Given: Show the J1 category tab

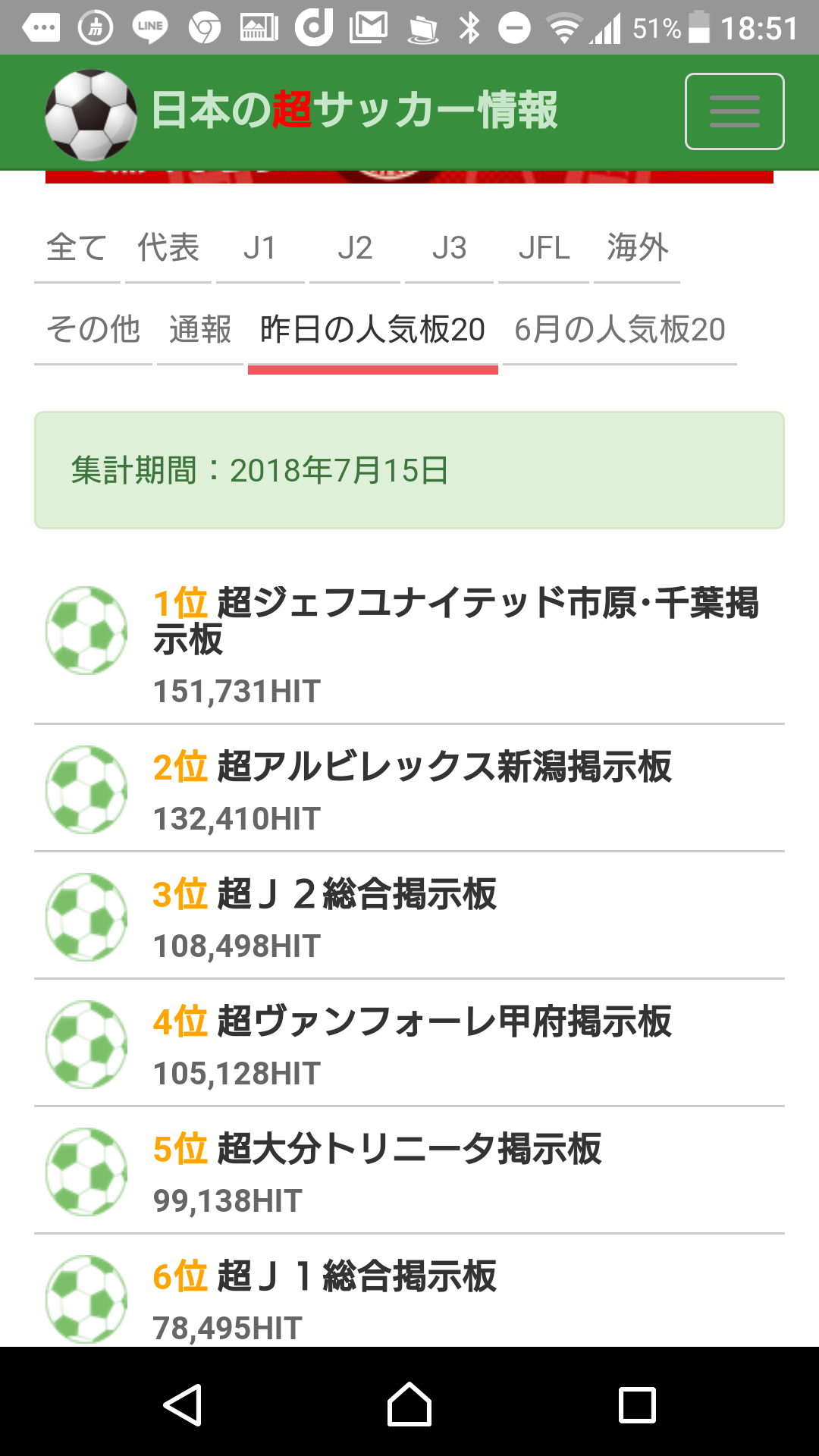Looking at the screenshot, I should pyautogui.click(x=260, y=248).
